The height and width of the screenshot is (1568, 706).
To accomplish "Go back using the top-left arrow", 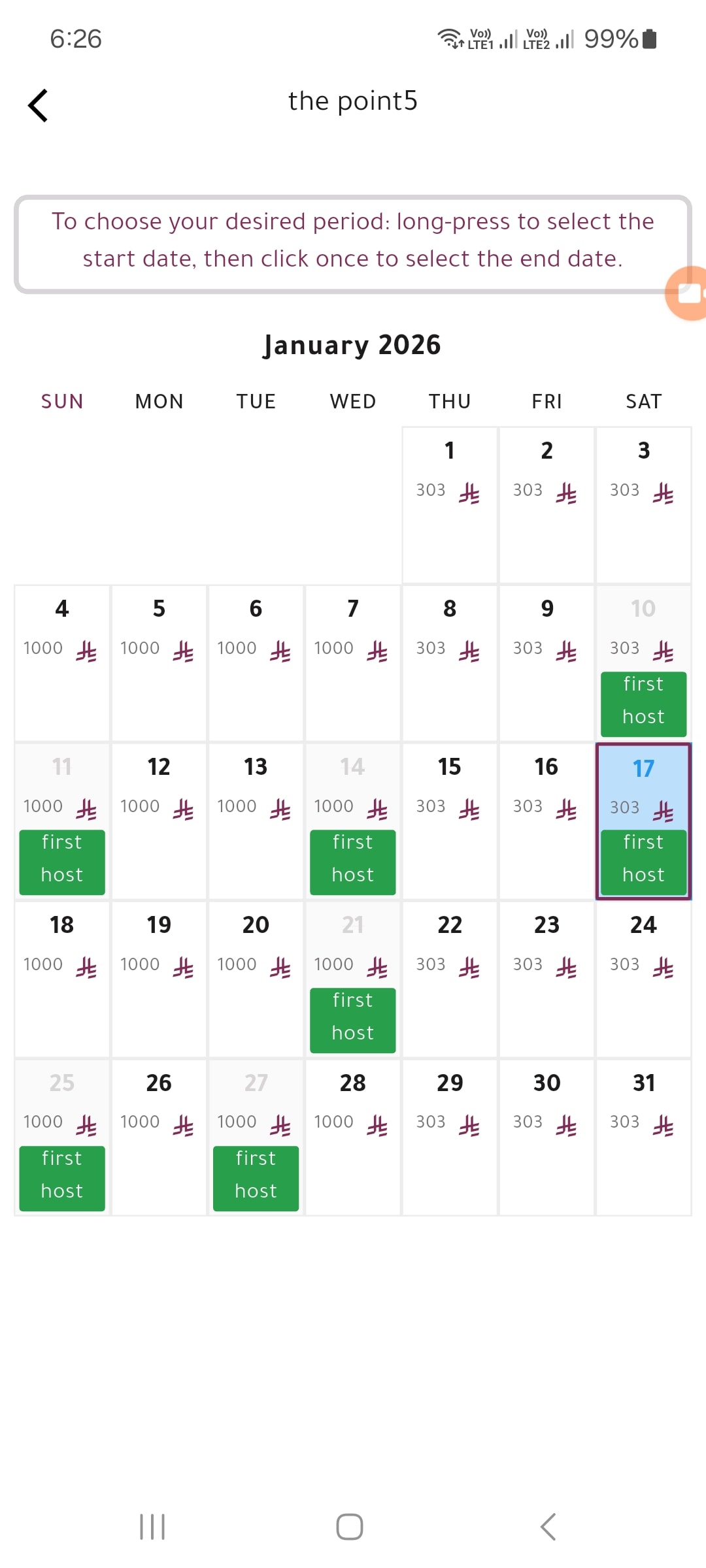I will (x=39, y=105).
